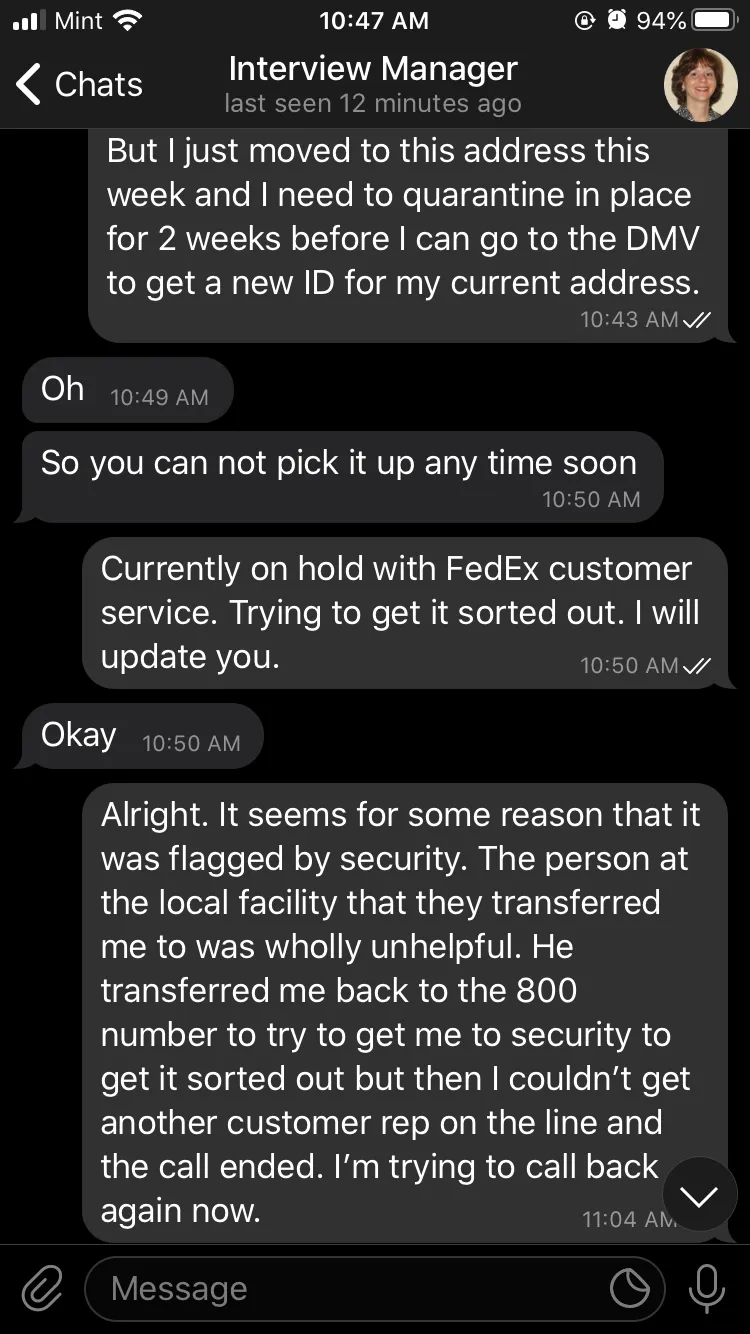Jump to latest message with down arrow

click(x=700, y=1195)
